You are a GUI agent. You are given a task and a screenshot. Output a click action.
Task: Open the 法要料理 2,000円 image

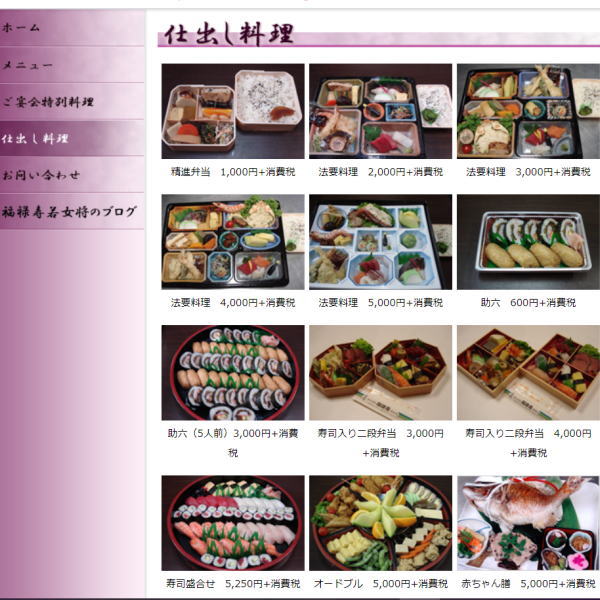pyautogui.click(x=380, y=111)
